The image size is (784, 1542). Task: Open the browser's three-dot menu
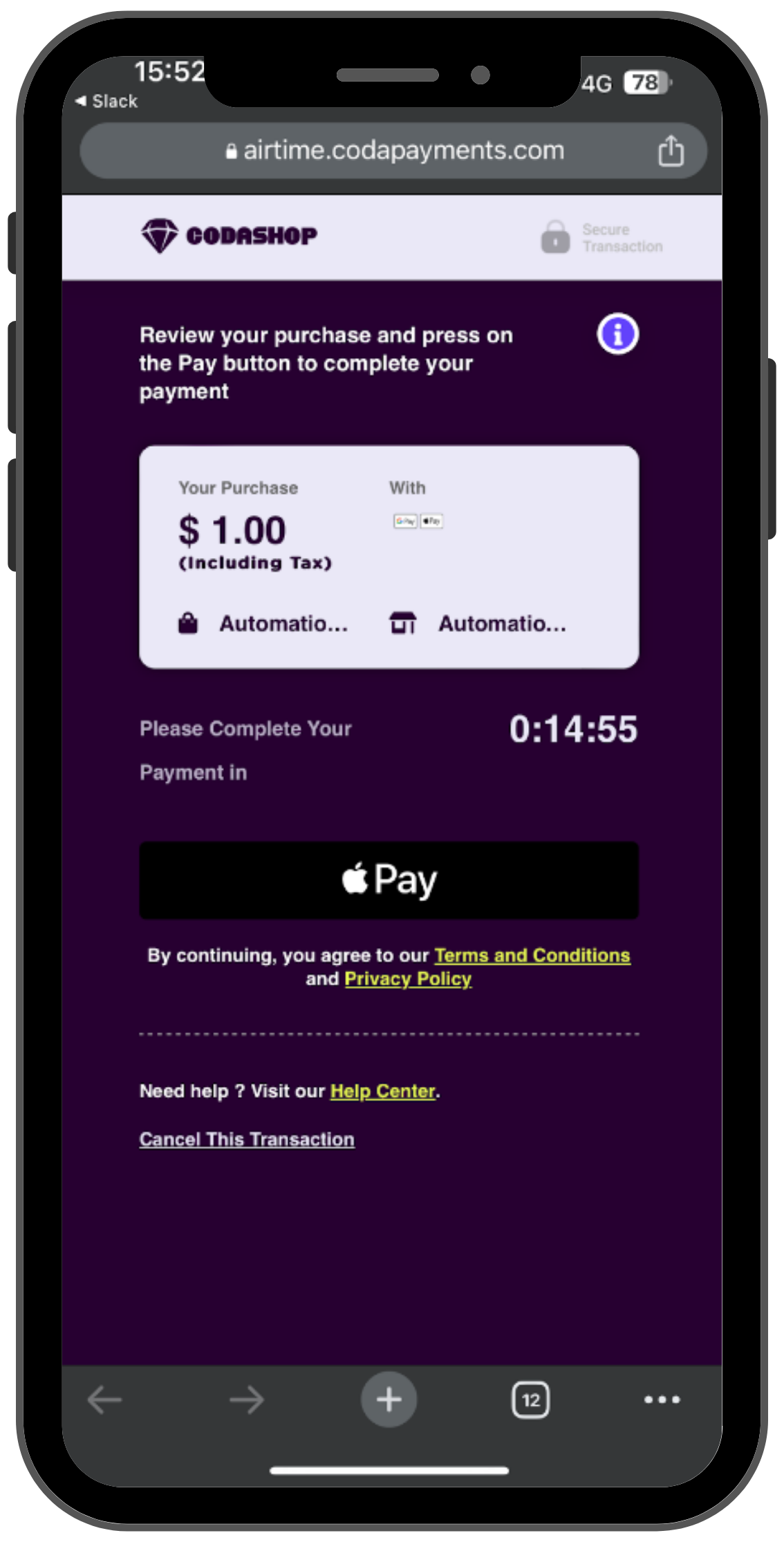pyautogui.click(x=662, y=1400)
